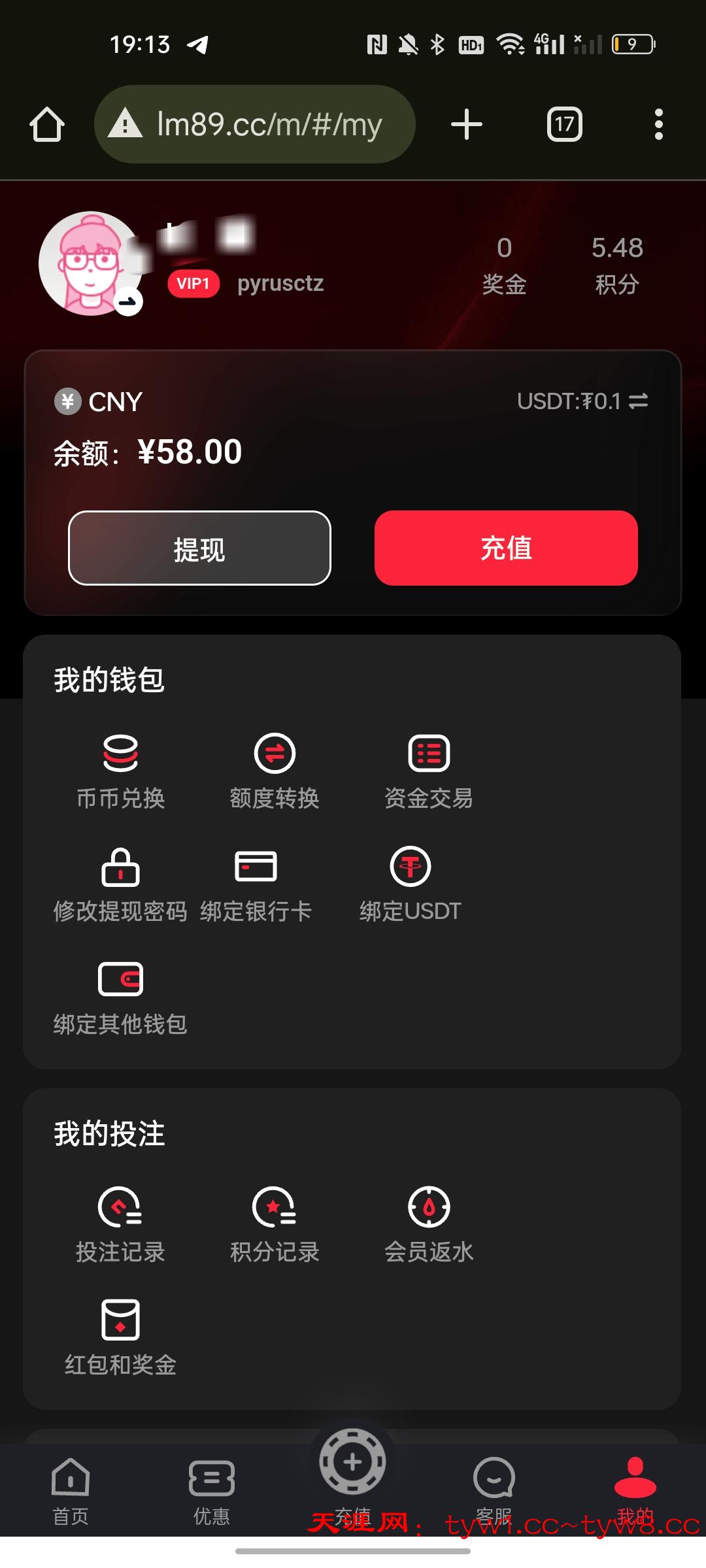The image size is (706, 1568).
Task: Open 绑定银行卡 to bind bank card
Action: tap(256, 884)
